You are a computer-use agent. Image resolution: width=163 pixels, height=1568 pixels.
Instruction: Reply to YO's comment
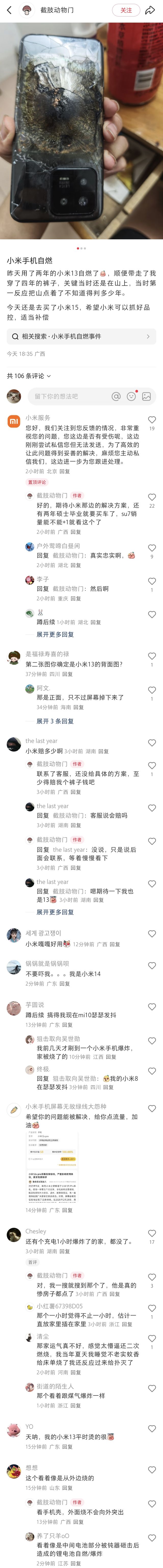67,1447
